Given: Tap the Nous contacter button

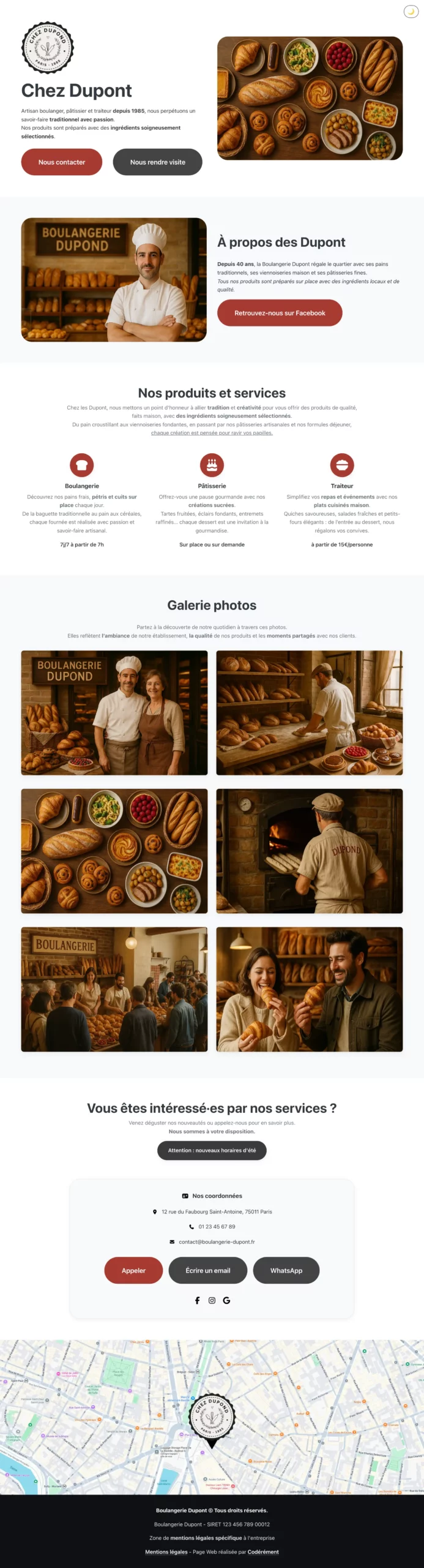Looking at the screenshot, I should click(x=62, y=162).
